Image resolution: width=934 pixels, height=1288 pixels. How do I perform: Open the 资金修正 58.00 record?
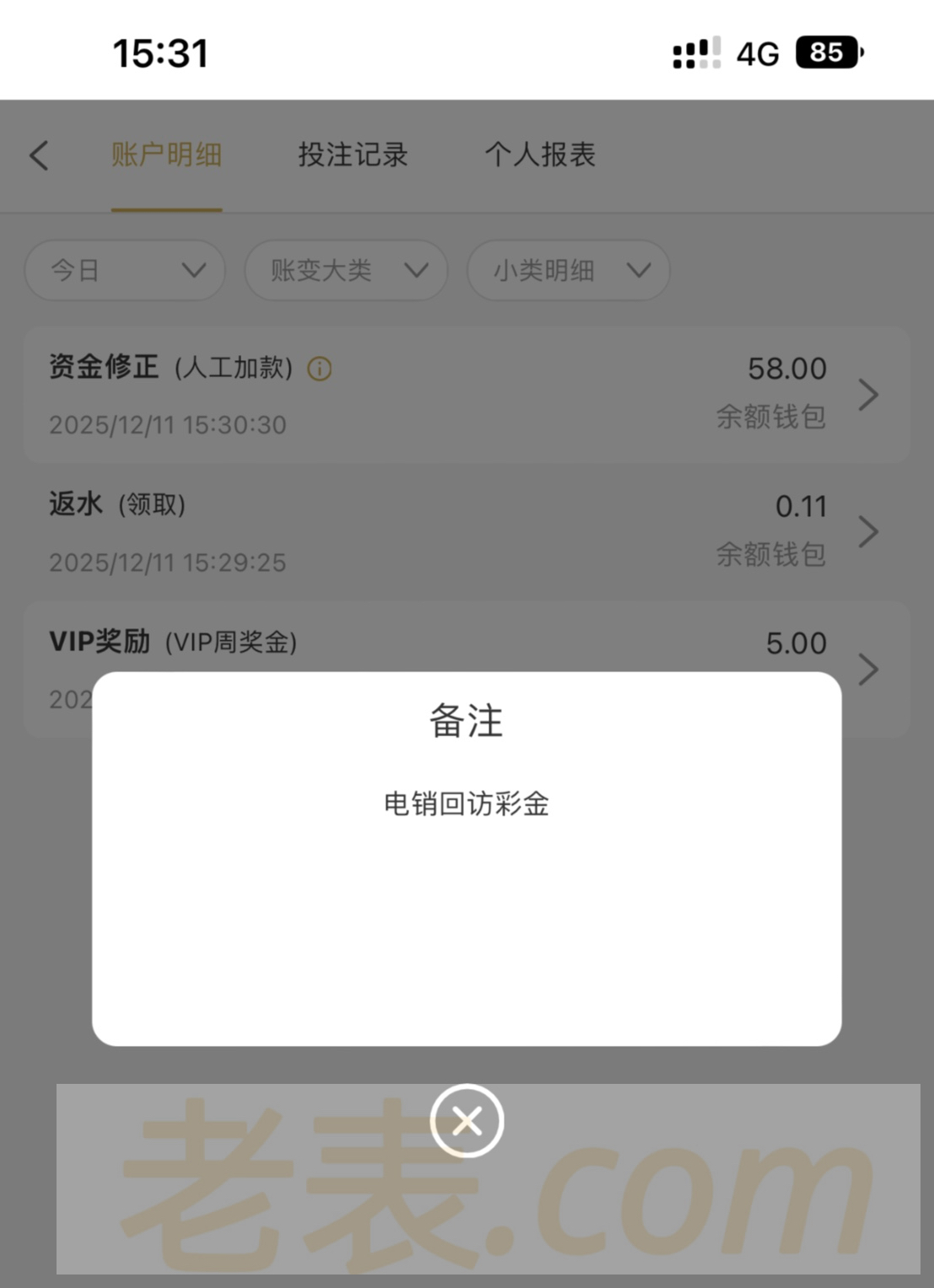(466, 395)
